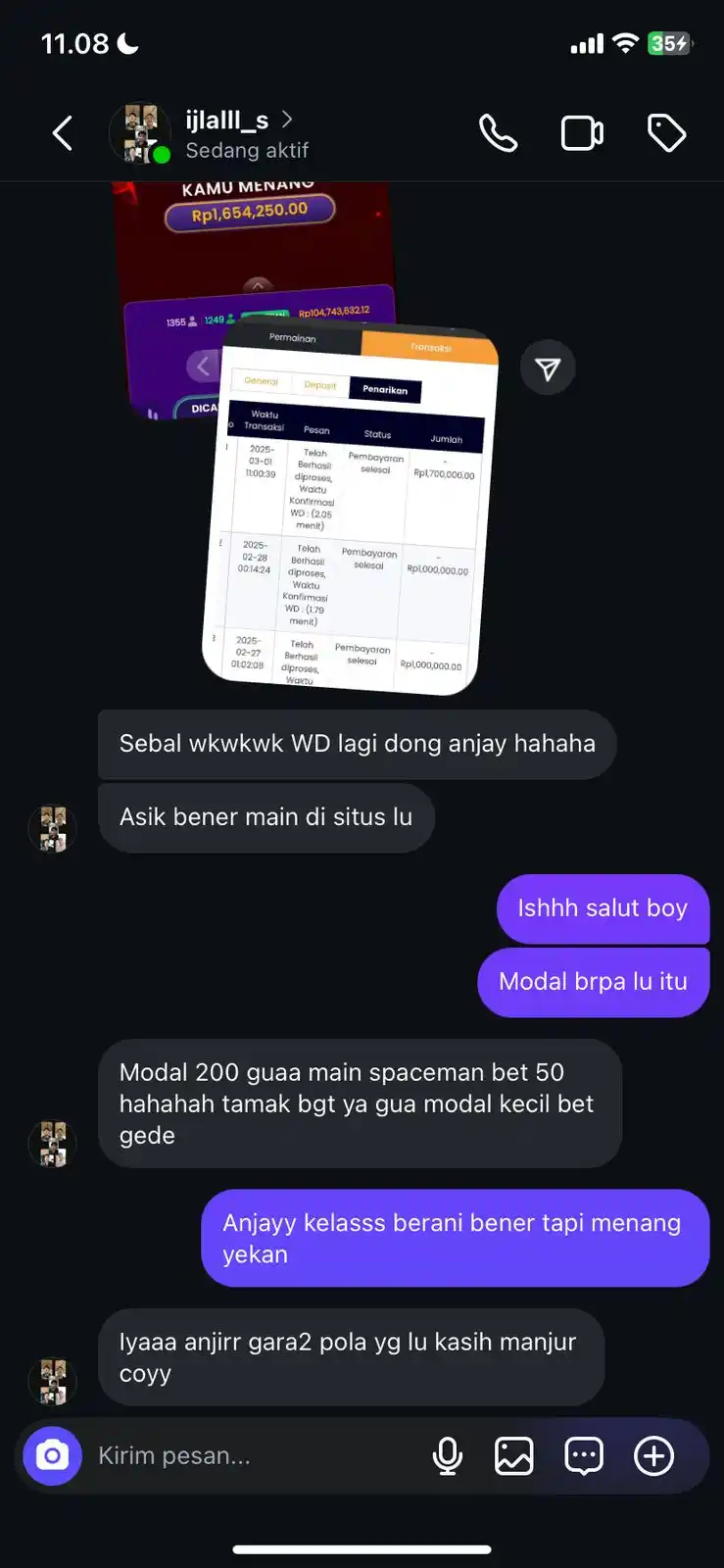Pick a photo from gallery

coord(514,1455)
